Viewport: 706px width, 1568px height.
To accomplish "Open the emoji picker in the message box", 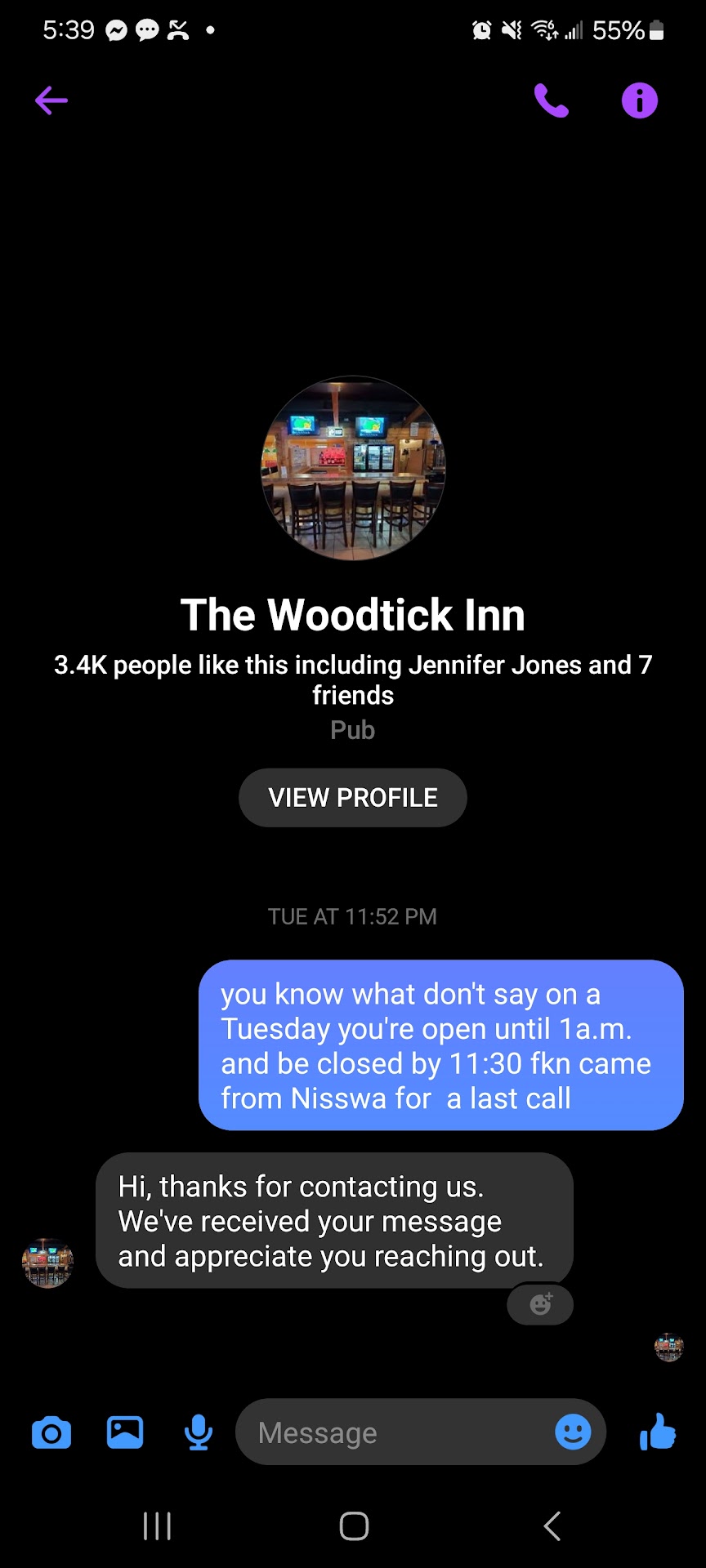I will 573,1432.
